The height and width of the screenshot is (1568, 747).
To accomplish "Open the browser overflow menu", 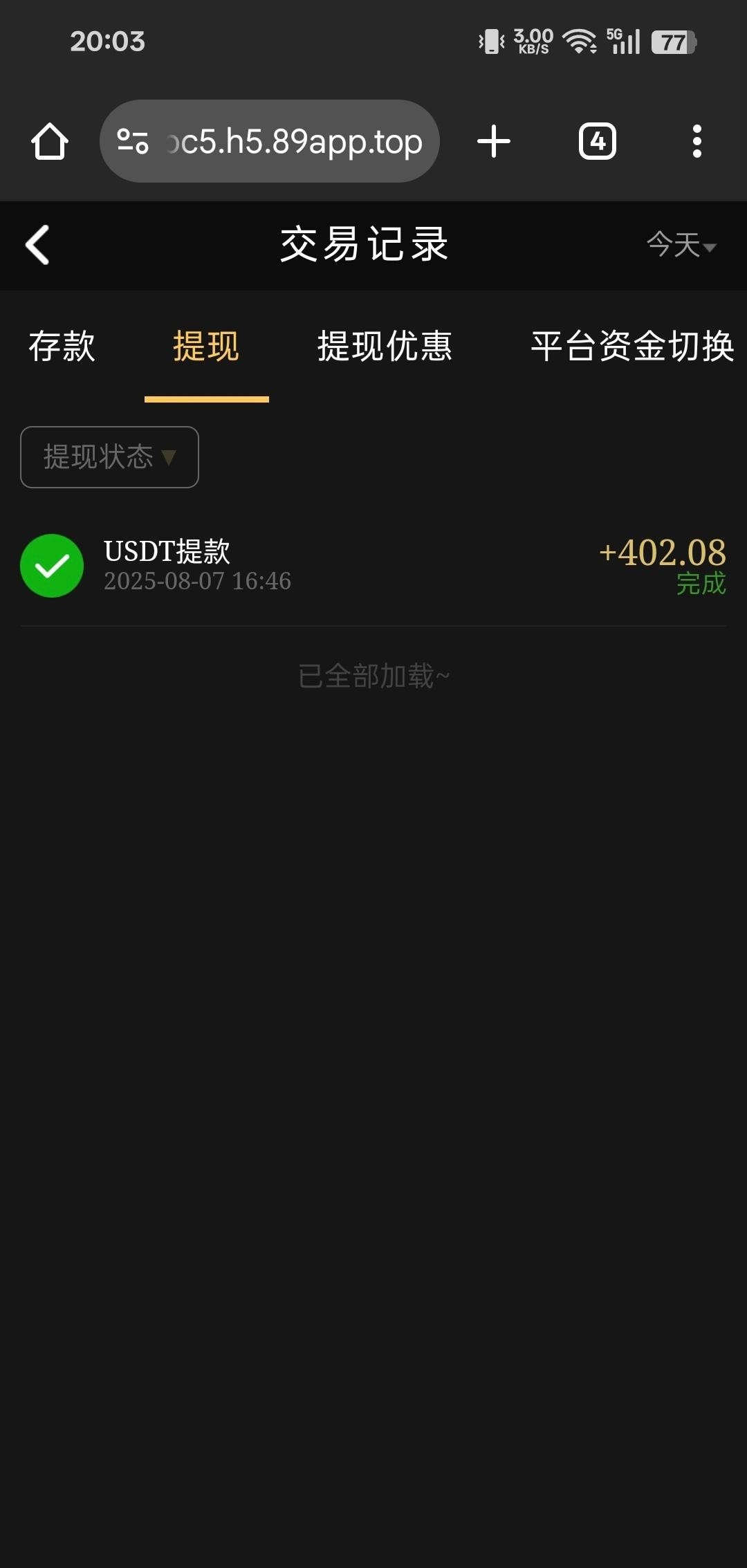I will 697,142.
